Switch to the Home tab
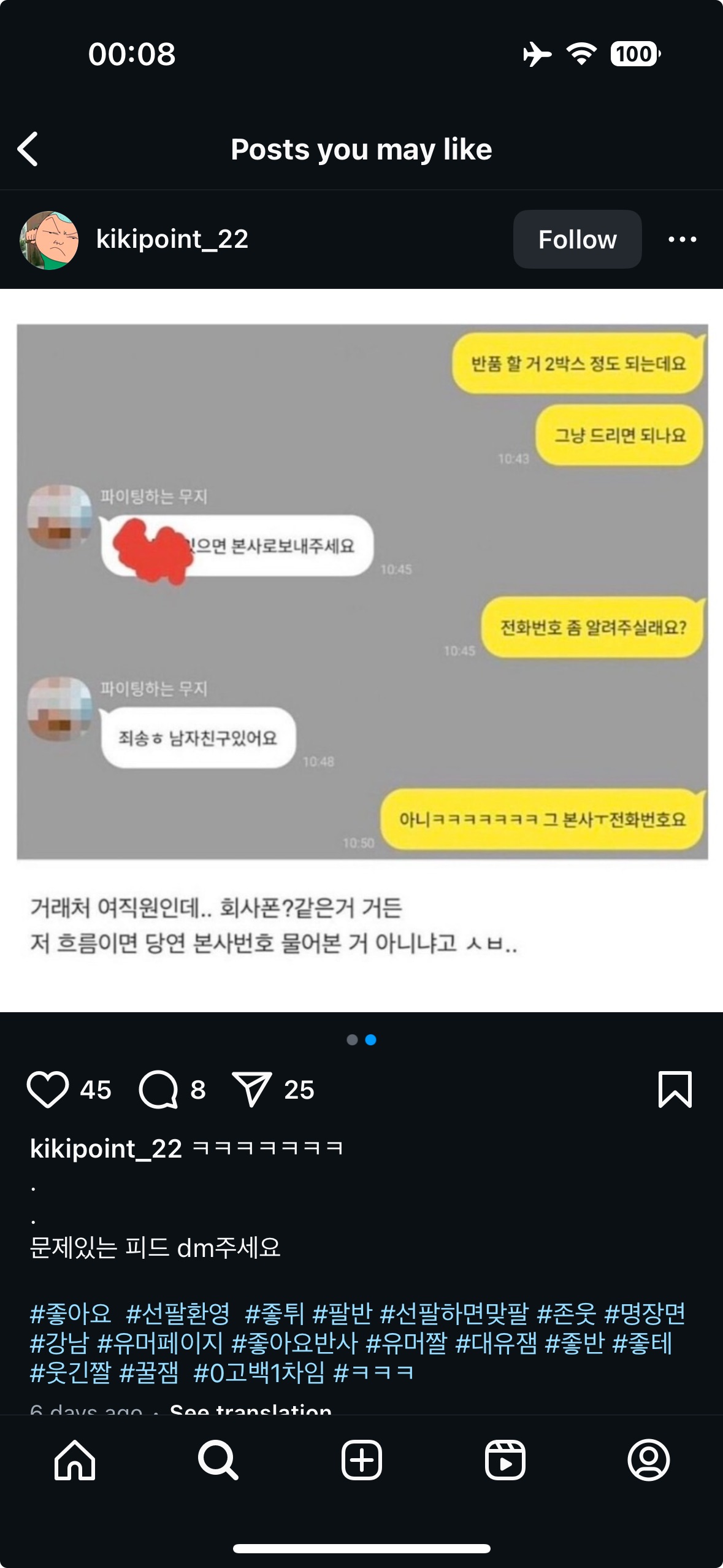The width and height of the screenshot is (723, 1568). [75, 1460]
